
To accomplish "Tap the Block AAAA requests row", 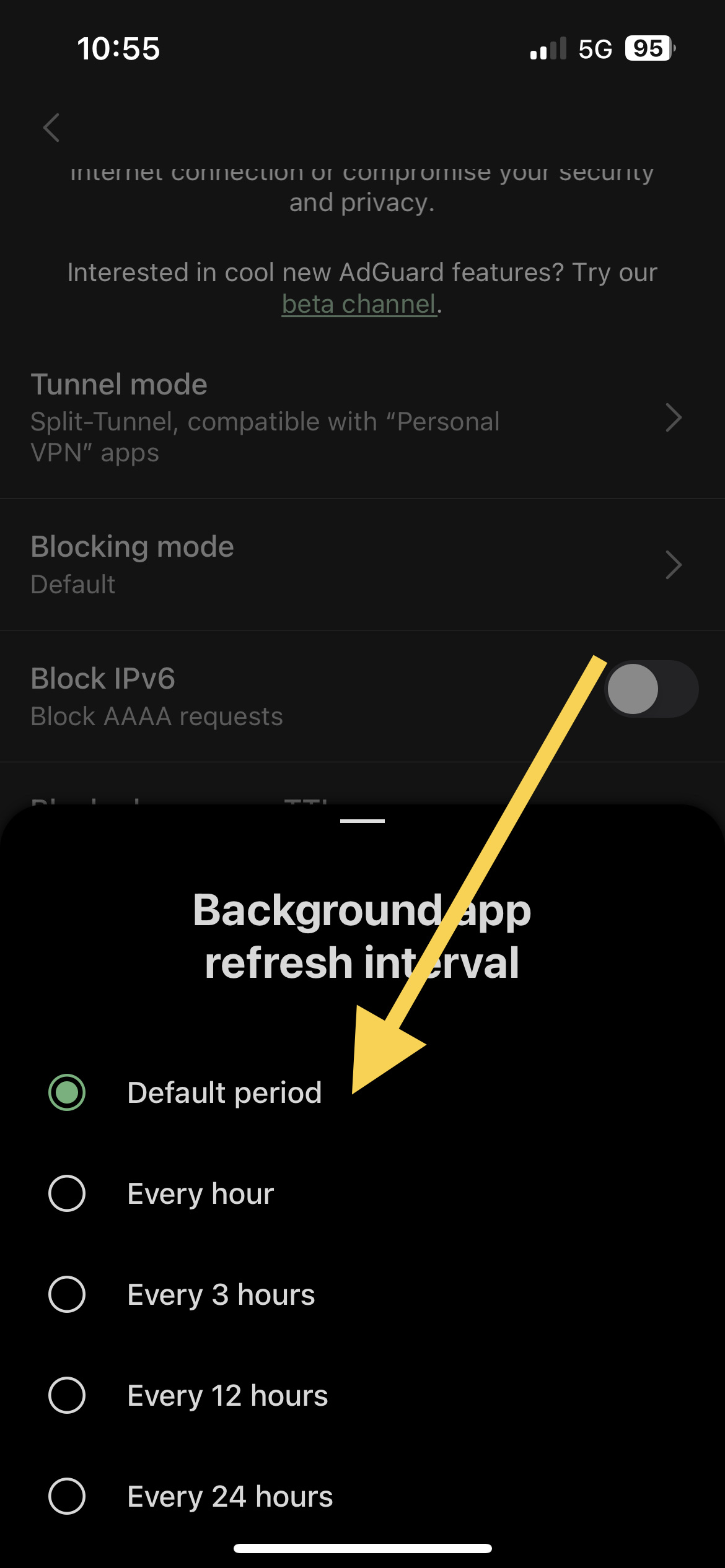I will [x=157, y=716].
